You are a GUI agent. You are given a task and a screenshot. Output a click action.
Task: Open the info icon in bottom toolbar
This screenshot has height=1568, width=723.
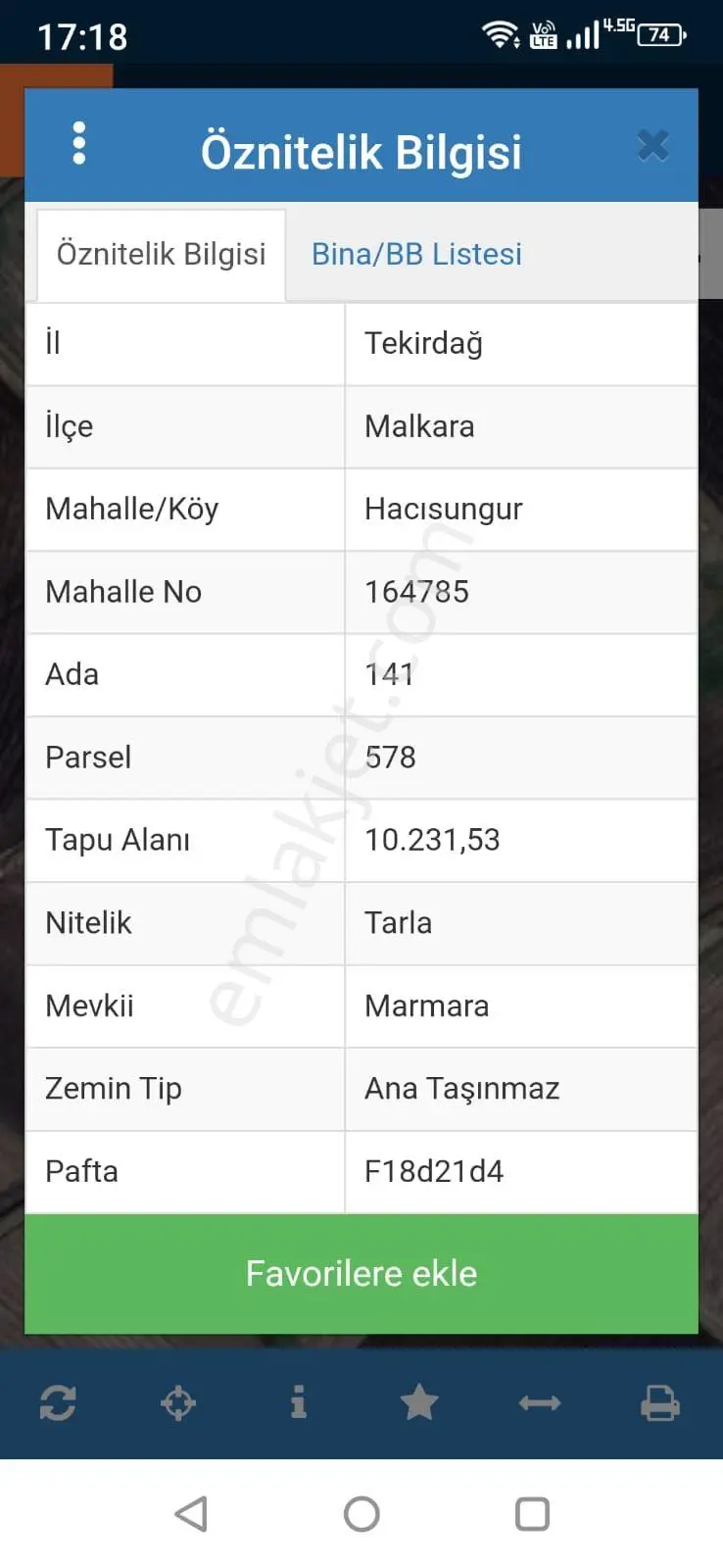(x=299, y=1402)
